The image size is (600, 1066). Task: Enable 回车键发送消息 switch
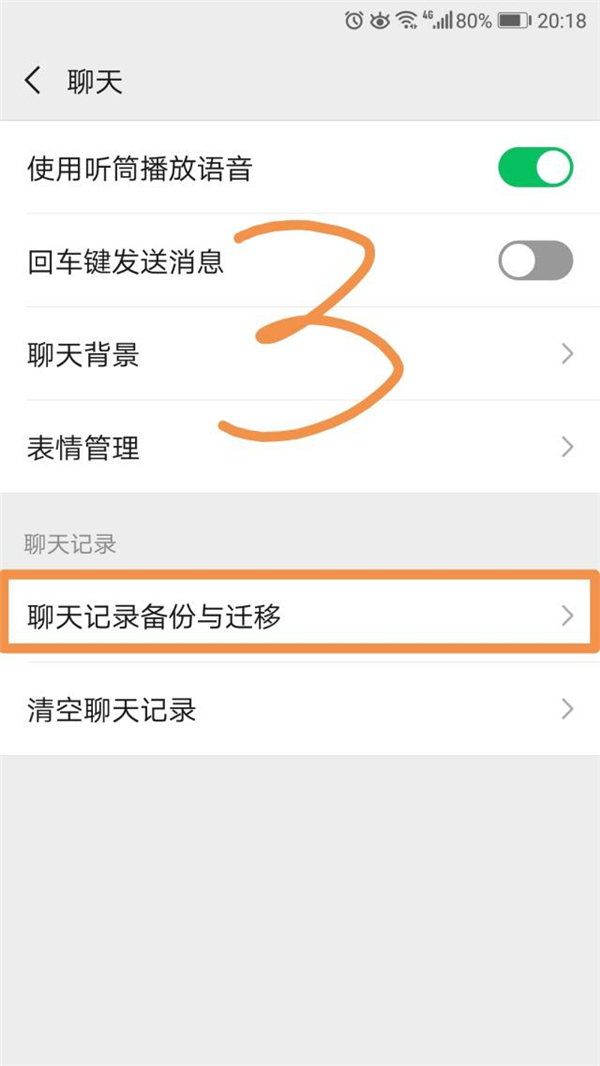535,261
